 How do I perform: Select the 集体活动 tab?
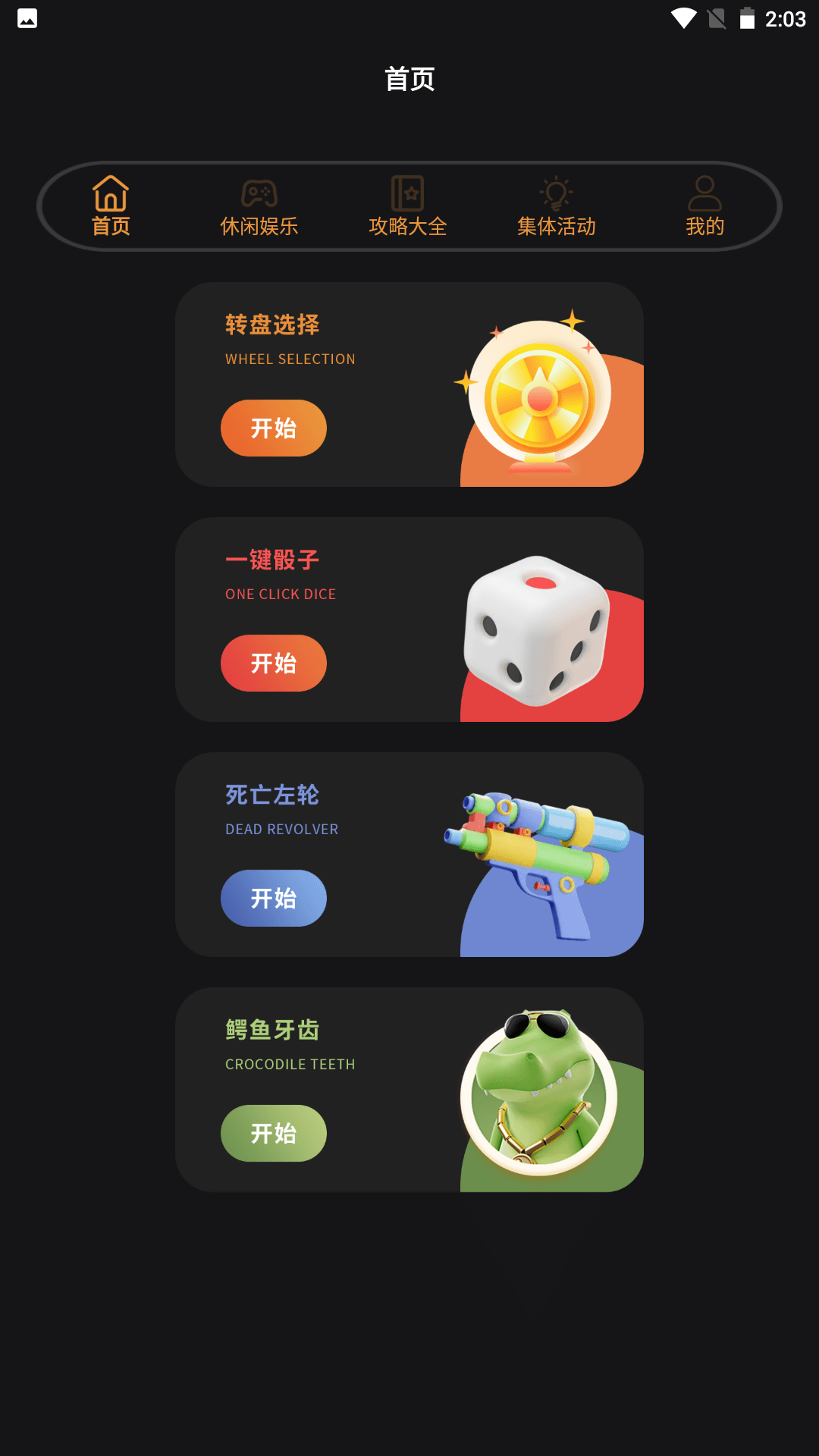pos(557,206)
